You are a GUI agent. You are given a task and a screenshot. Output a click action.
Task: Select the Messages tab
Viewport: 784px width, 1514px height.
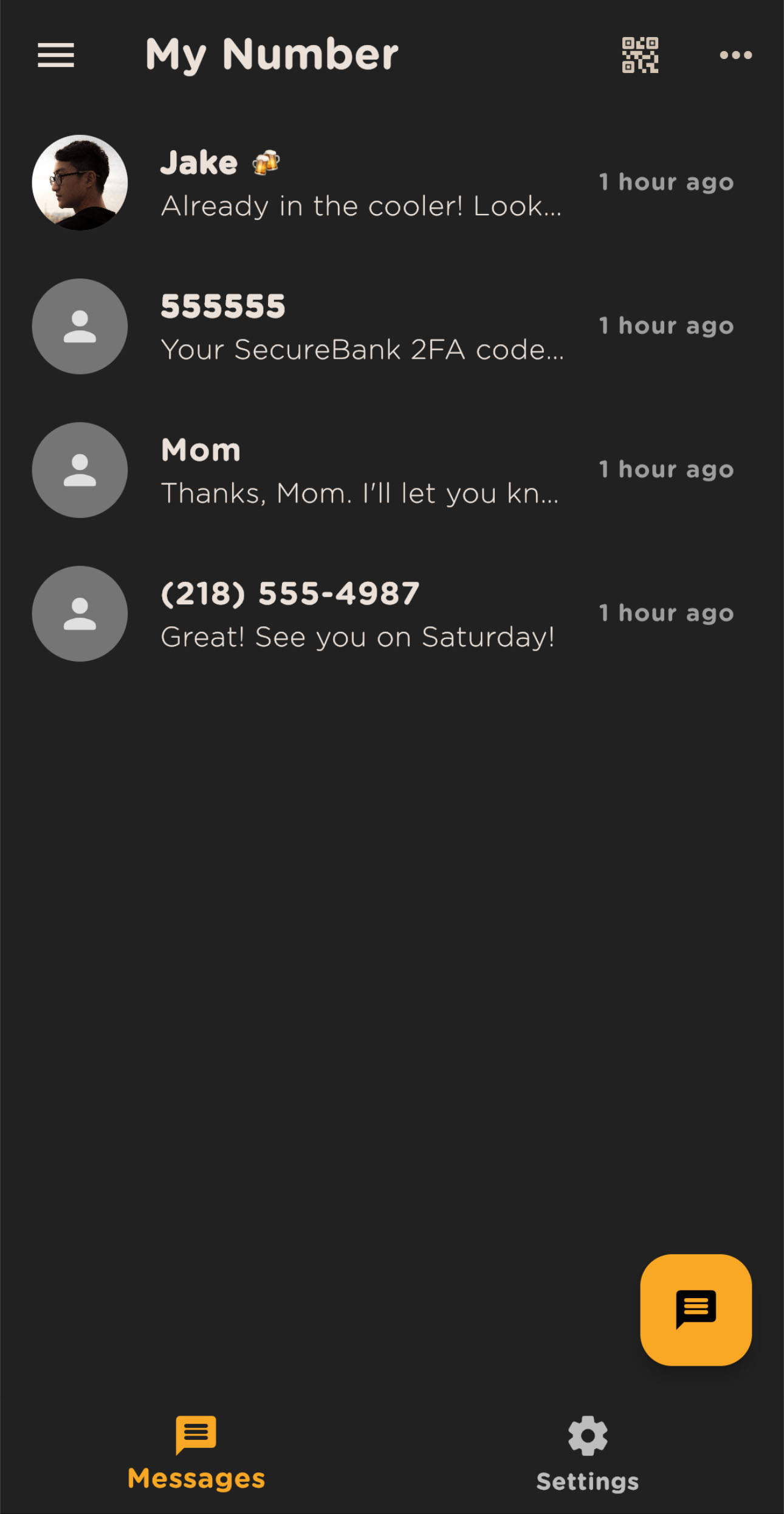[196, 1453]
